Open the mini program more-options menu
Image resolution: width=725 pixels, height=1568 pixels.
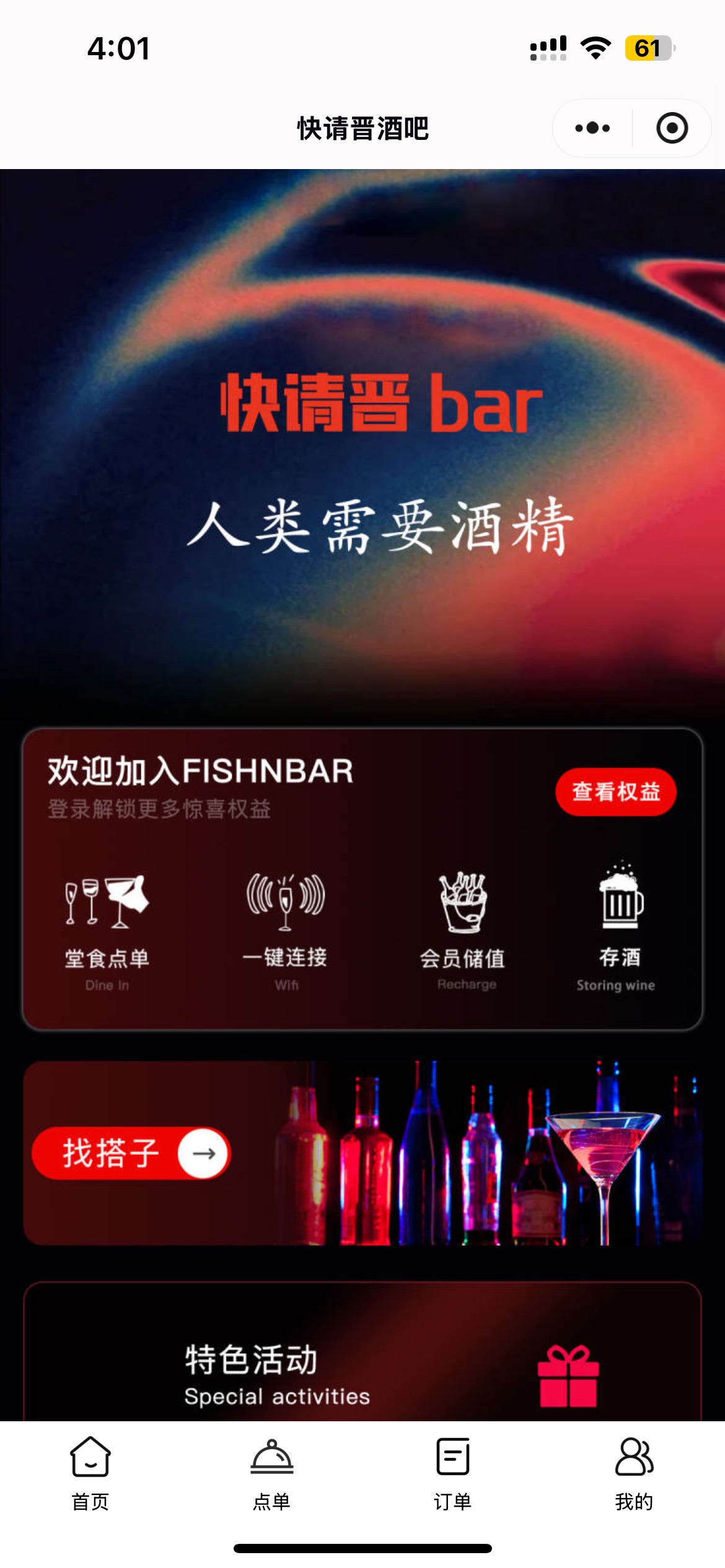click(592, 128)
